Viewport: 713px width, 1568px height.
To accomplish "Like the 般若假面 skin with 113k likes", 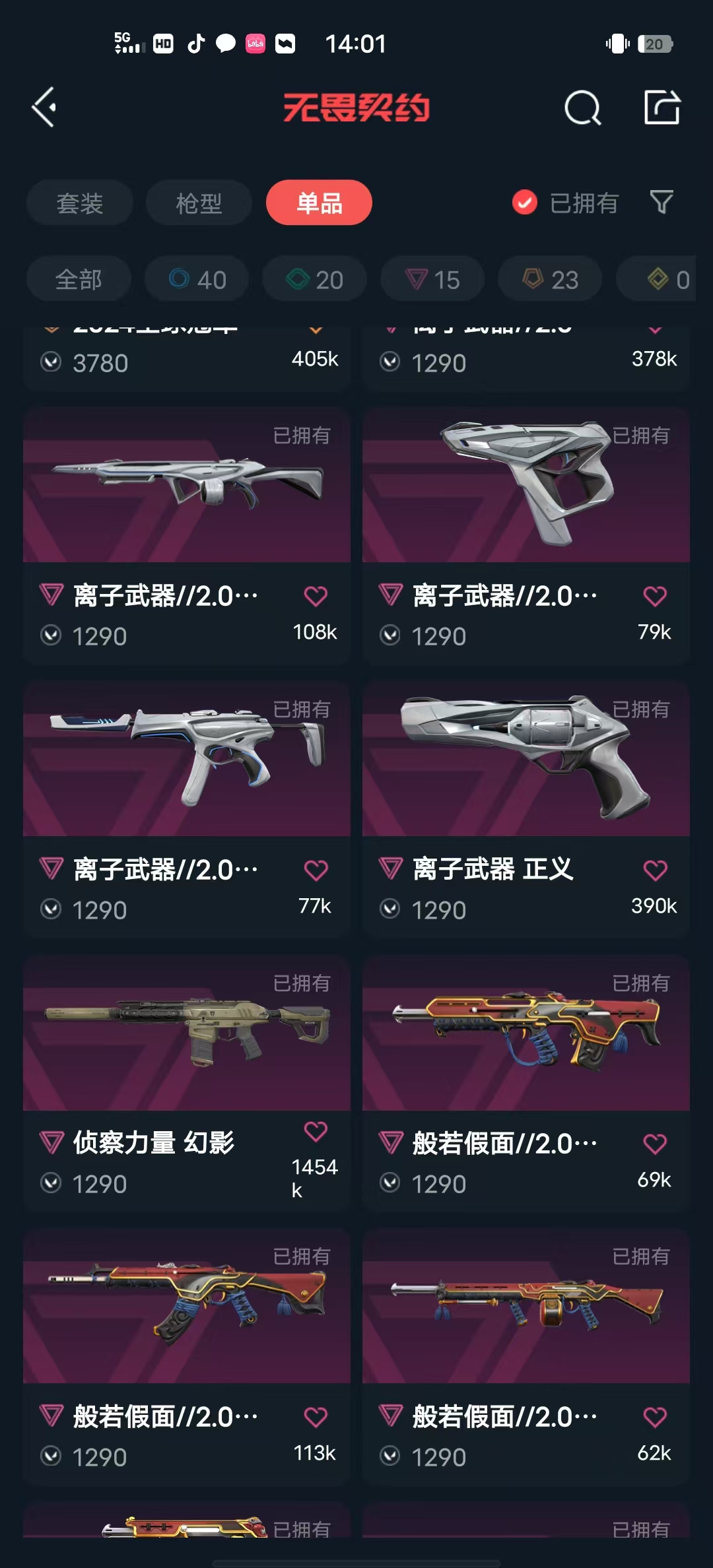I will [316, 1418].
